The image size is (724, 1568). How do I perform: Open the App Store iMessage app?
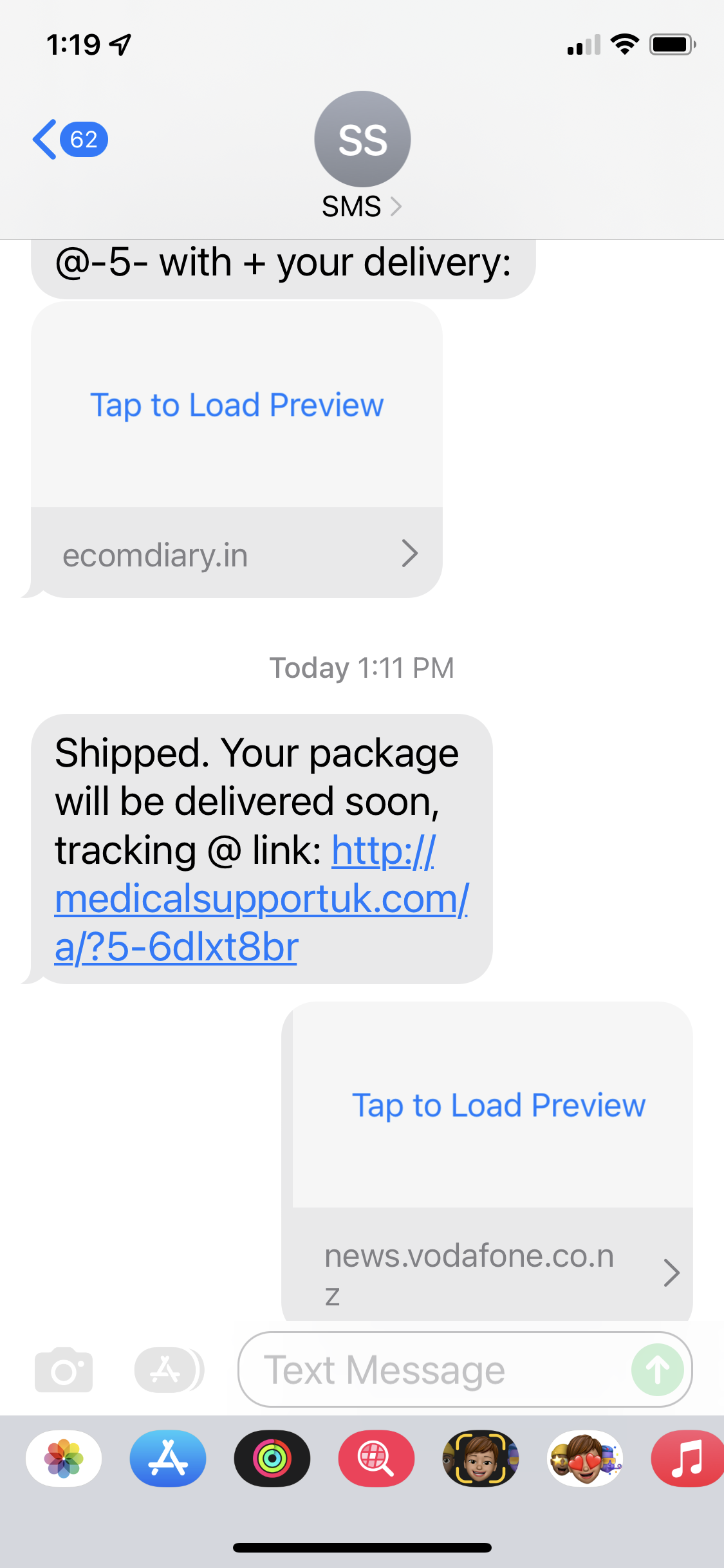[168, 1459]
